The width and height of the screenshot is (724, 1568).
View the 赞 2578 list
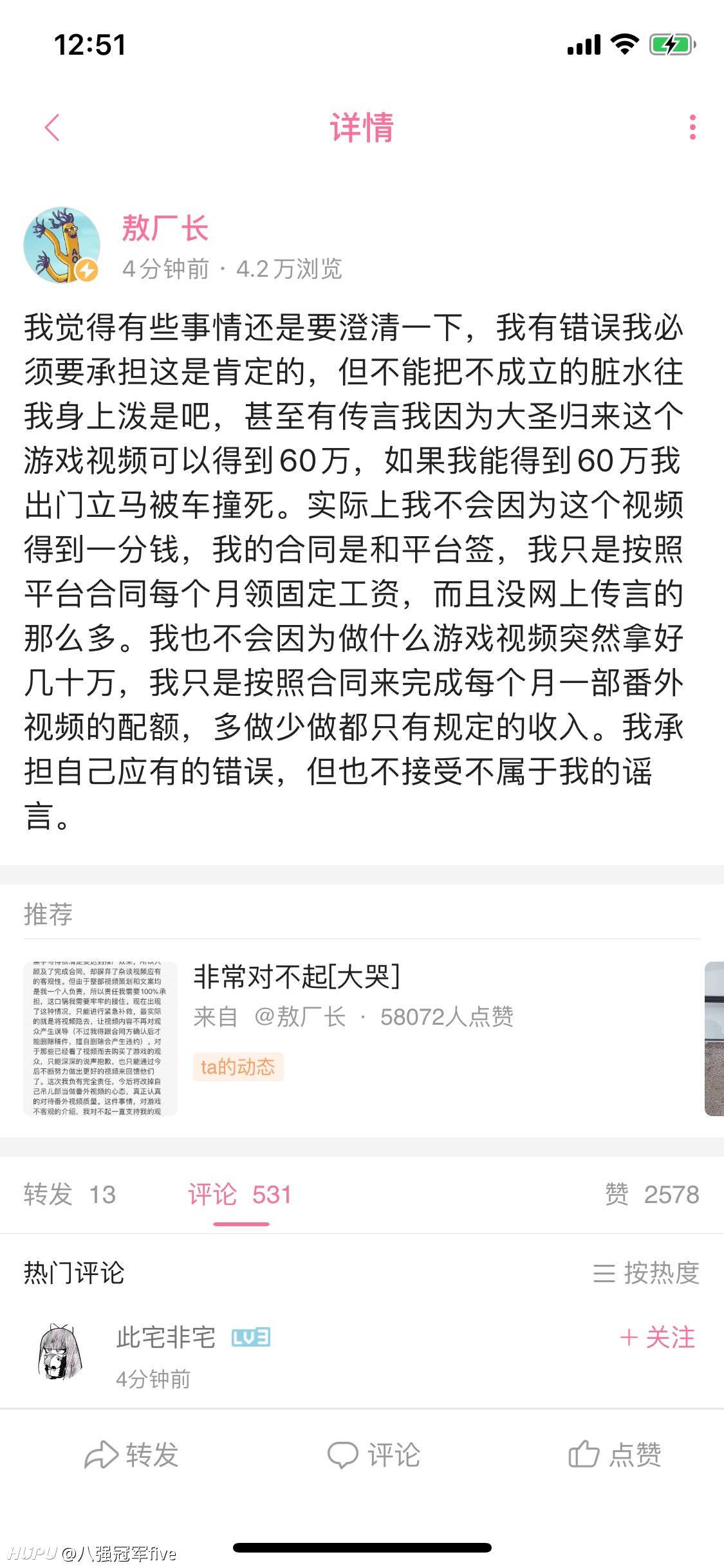click(652, 1195)
